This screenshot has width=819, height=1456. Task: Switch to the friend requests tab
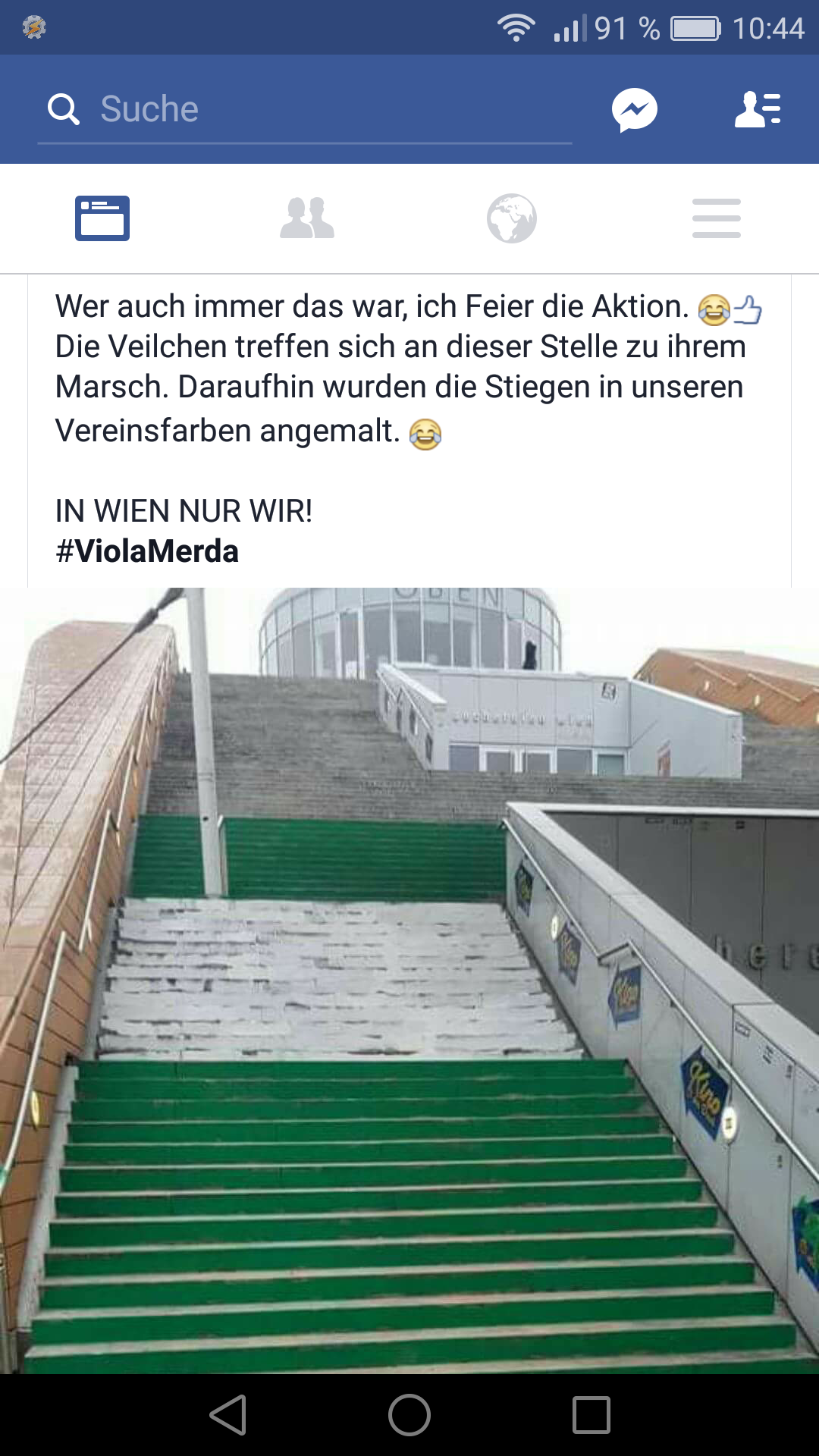tap(307, 218)
